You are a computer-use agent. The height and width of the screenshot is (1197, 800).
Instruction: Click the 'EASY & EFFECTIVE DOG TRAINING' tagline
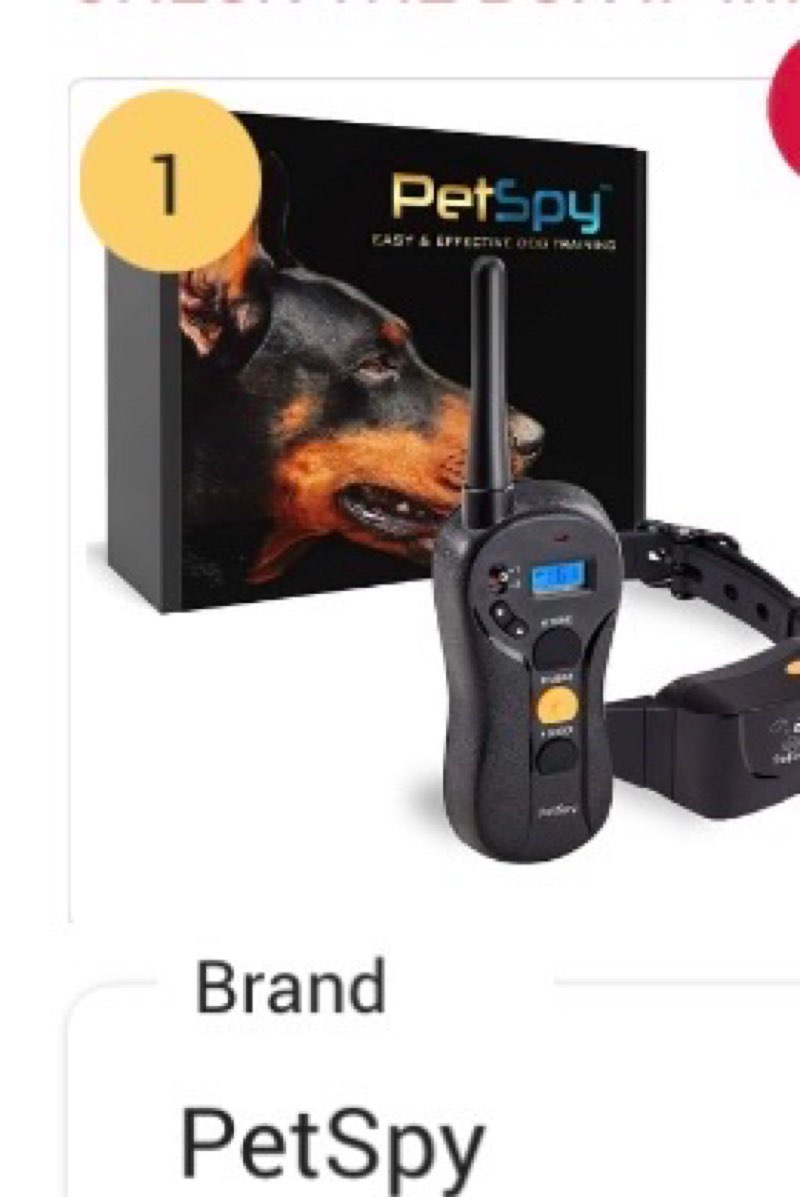[493, 240]
